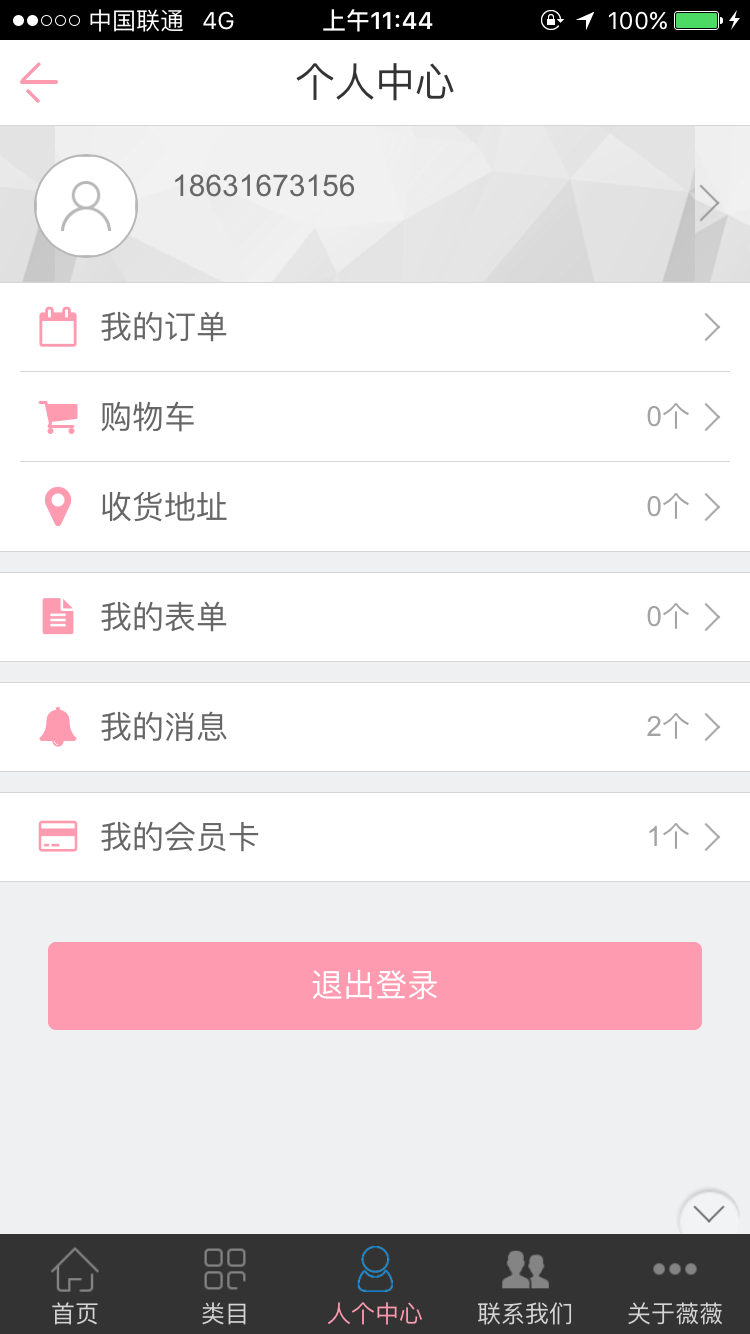Go to the 联系我们 tab
The image size is (750, 1334).
525,1286
